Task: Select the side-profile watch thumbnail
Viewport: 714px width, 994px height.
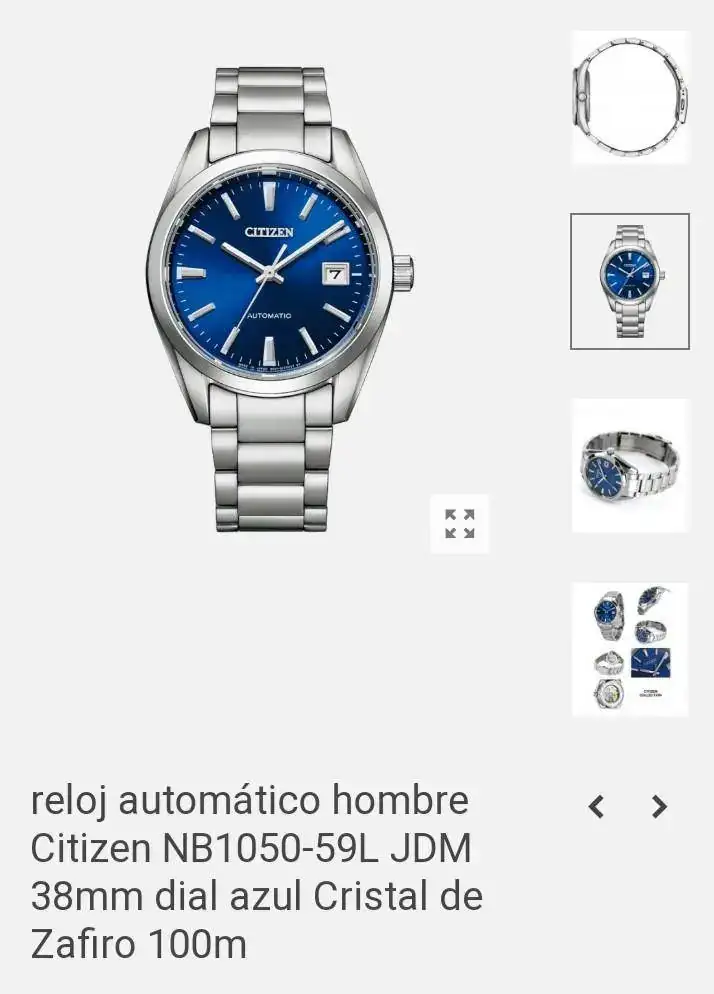Action: [630, 97]
